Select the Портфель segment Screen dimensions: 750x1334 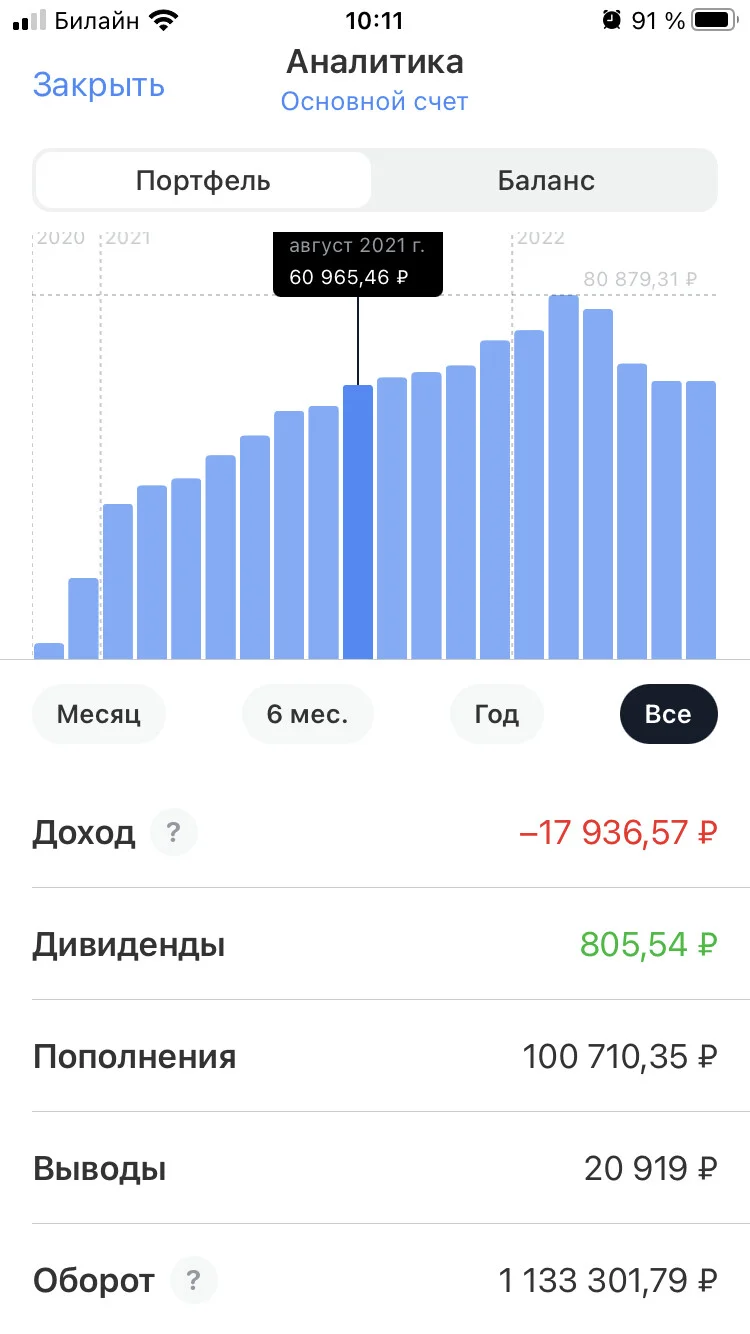tap(203, 181)
